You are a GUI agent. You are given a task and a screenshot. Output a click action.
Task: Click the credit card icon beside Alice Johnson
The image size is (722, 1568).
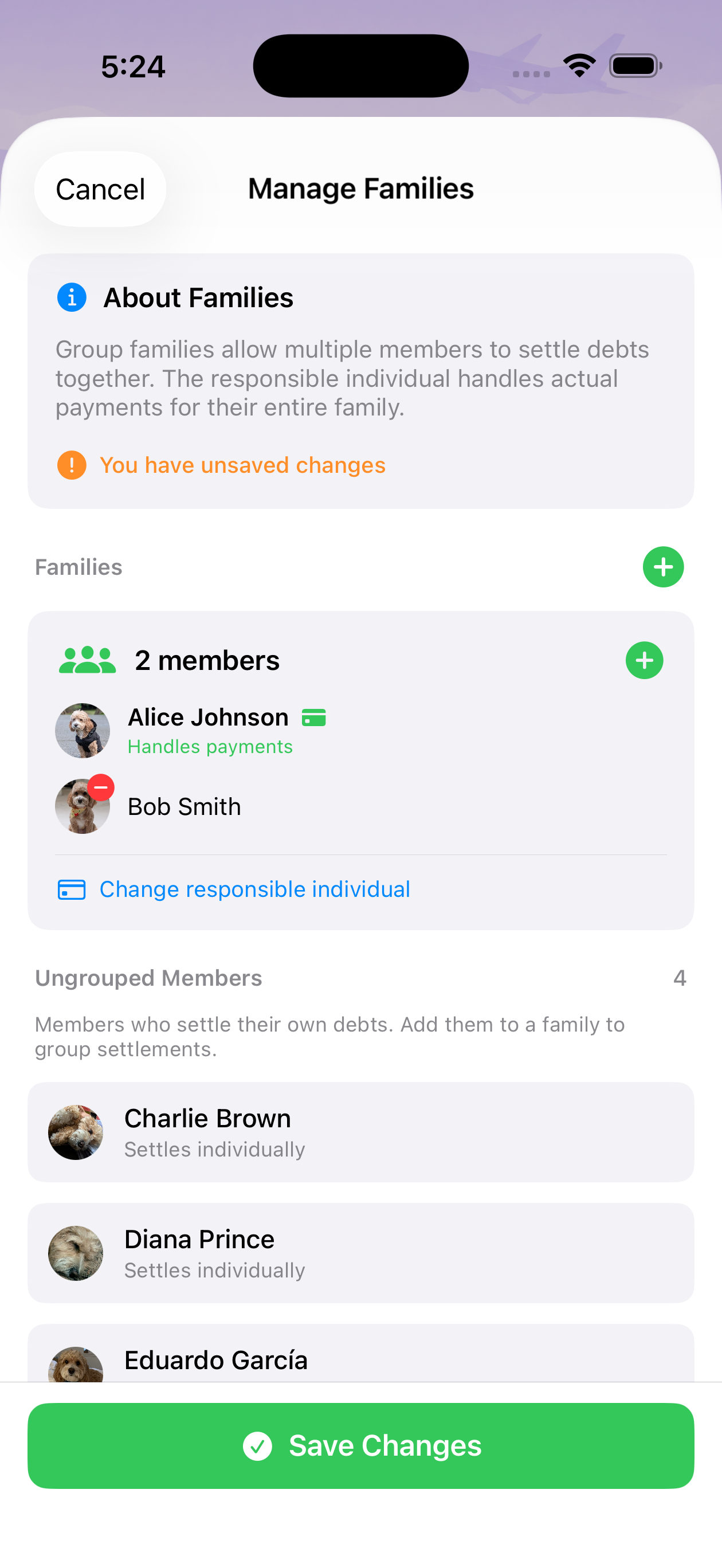click(314, 717)
